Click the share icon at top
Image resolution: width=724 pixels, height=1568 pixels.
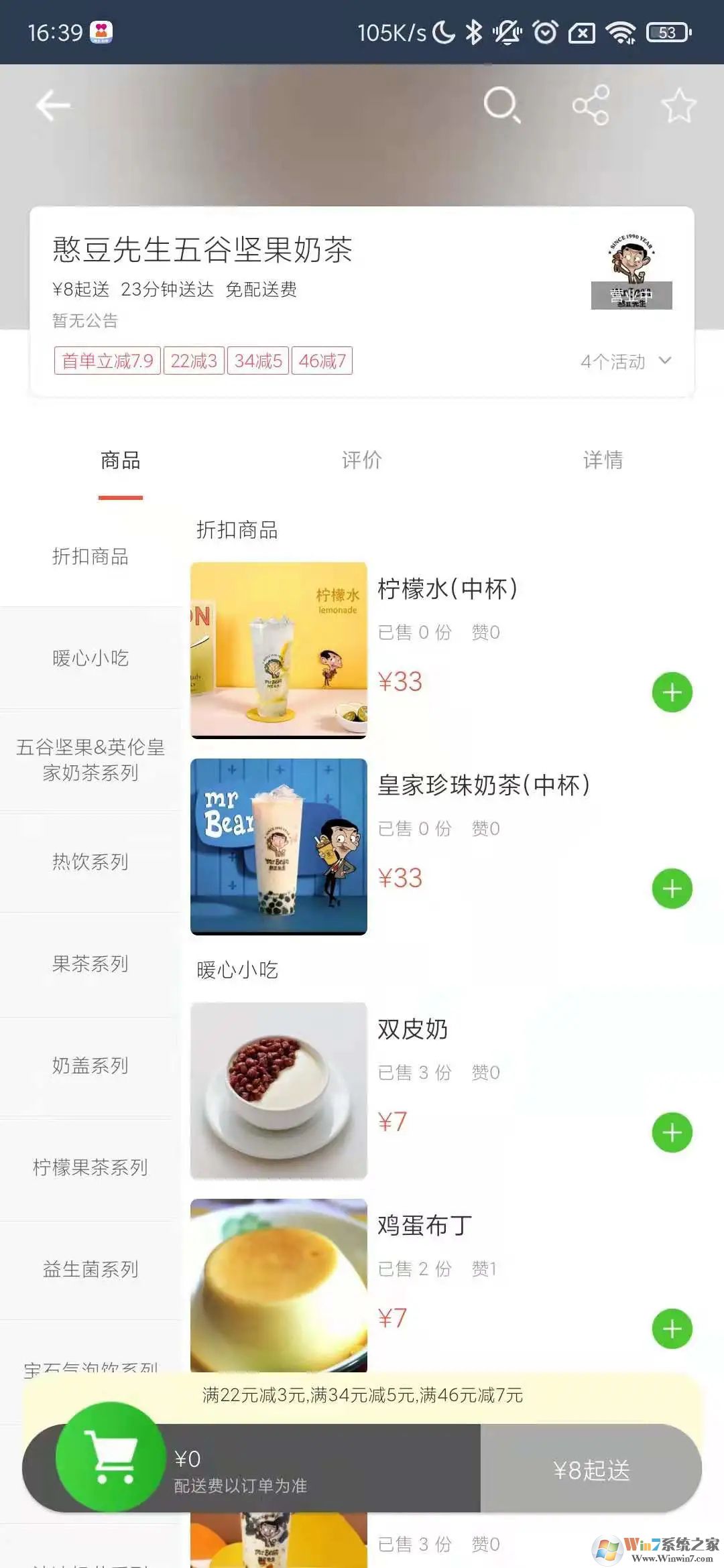[590, 105]
